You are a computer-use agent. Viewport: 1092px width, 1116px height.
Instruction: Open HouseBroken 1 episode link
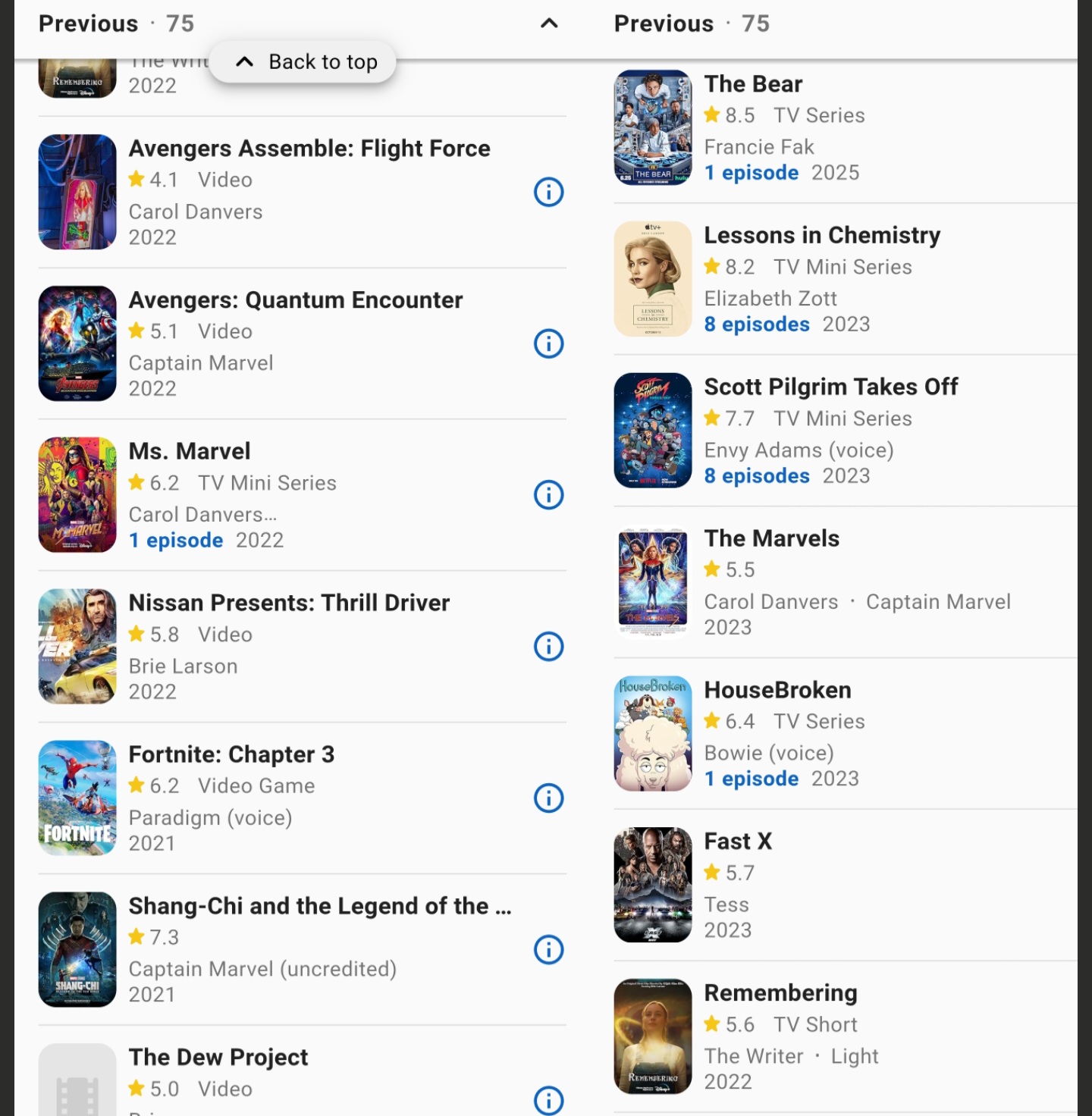tap(751, 779)
